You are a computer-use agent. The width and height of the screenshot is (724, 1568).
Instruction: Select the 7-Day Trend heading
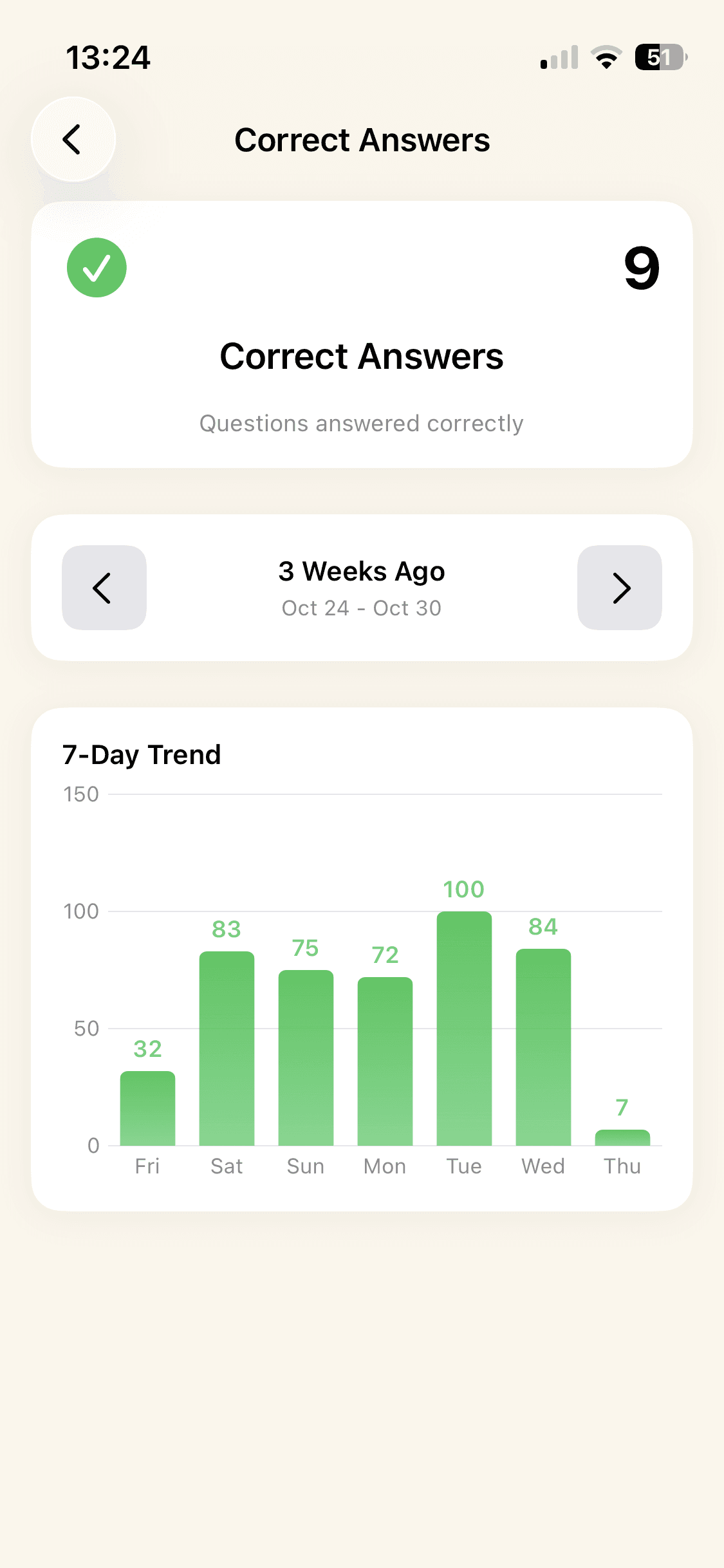pyautogui.click(x=141, y=754)
